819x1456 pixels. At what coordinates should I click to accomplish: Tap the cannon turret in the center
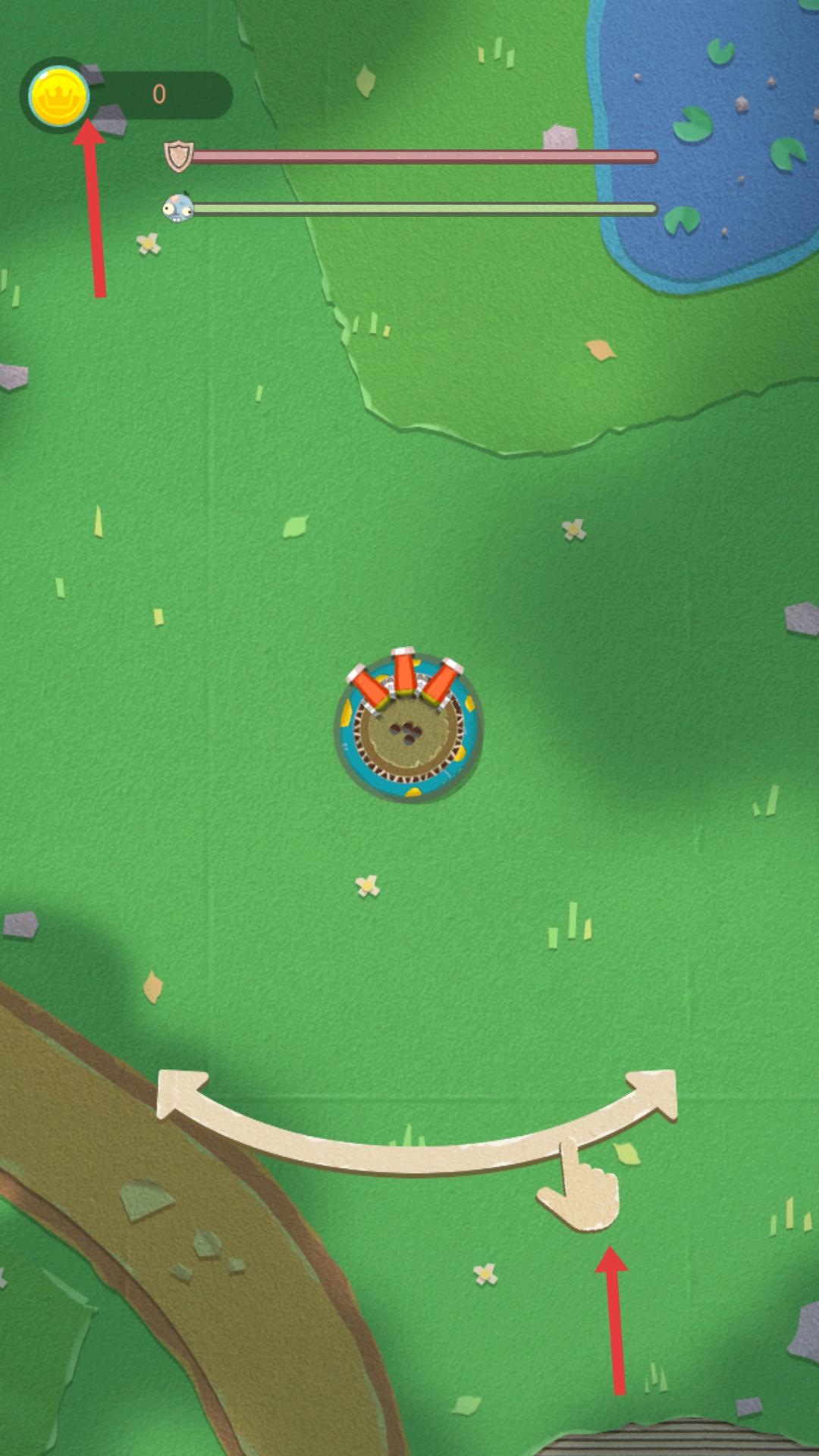409,725
